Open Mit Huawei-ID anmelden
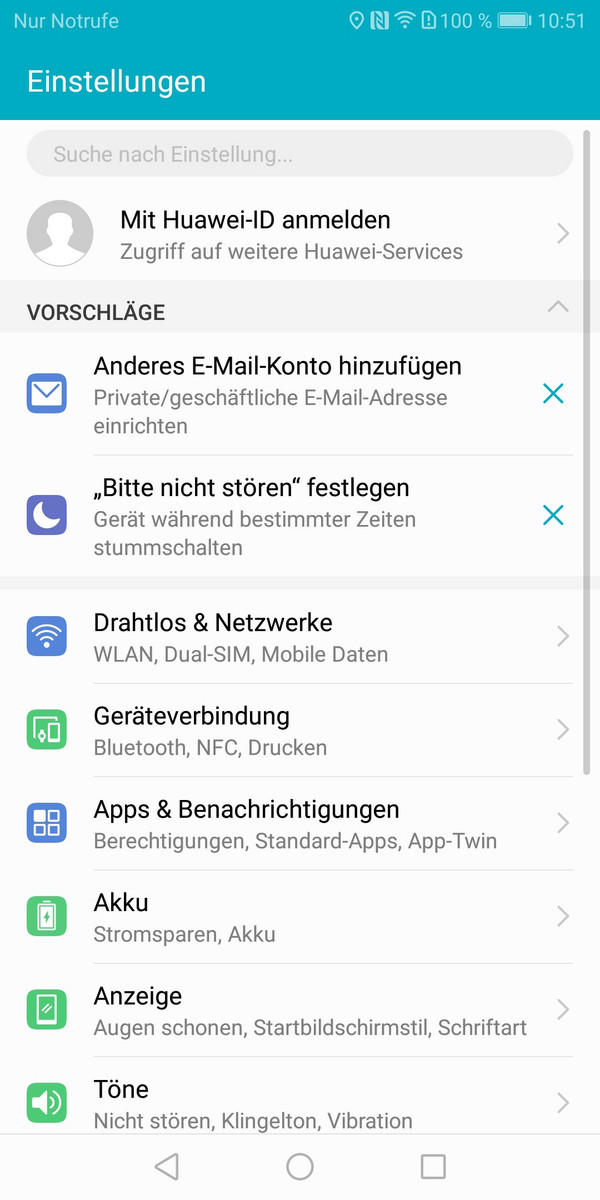Image resolution: width=600 pixels, height=1200 pixels. tap(298, 234)
